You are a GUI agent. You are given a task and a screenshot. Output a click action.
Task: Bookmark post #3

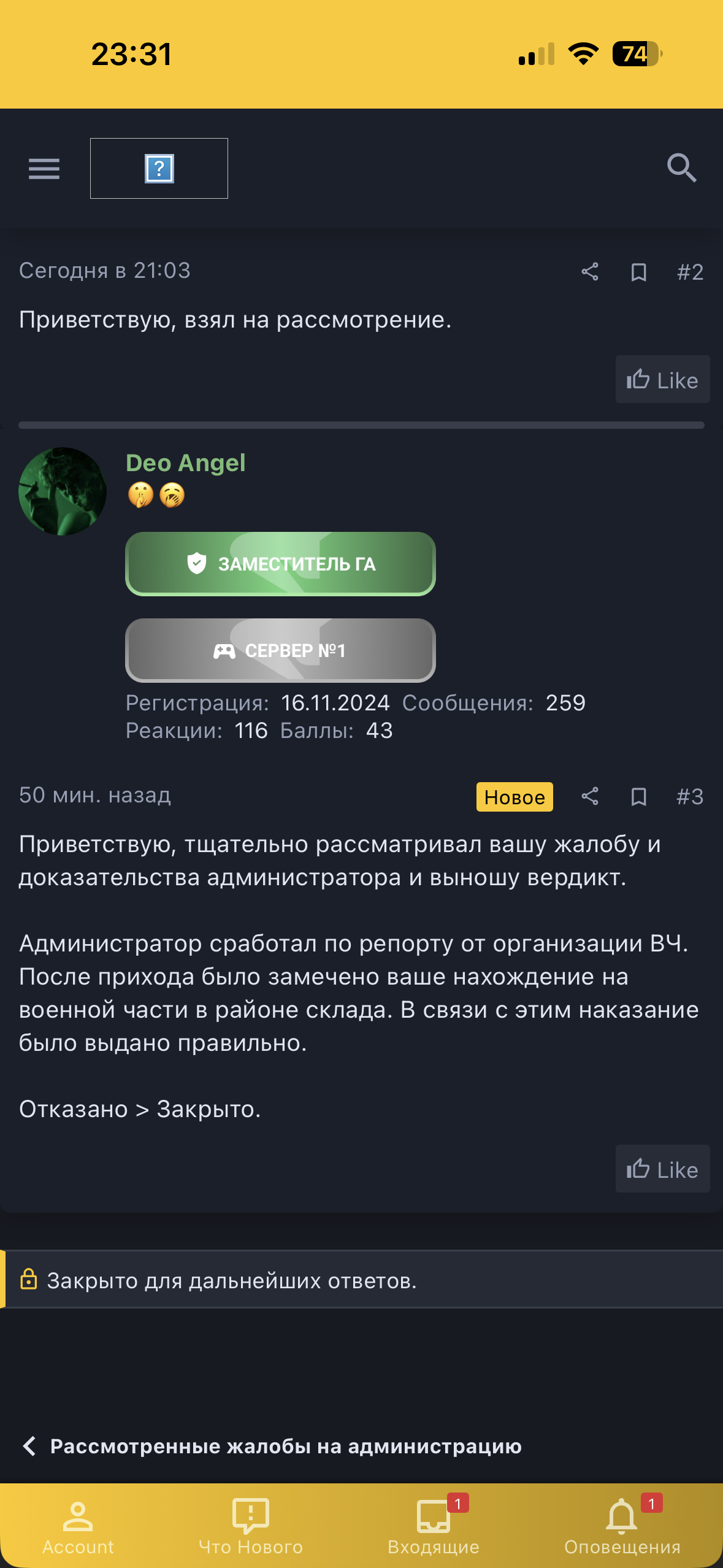[x=638, y=797]
